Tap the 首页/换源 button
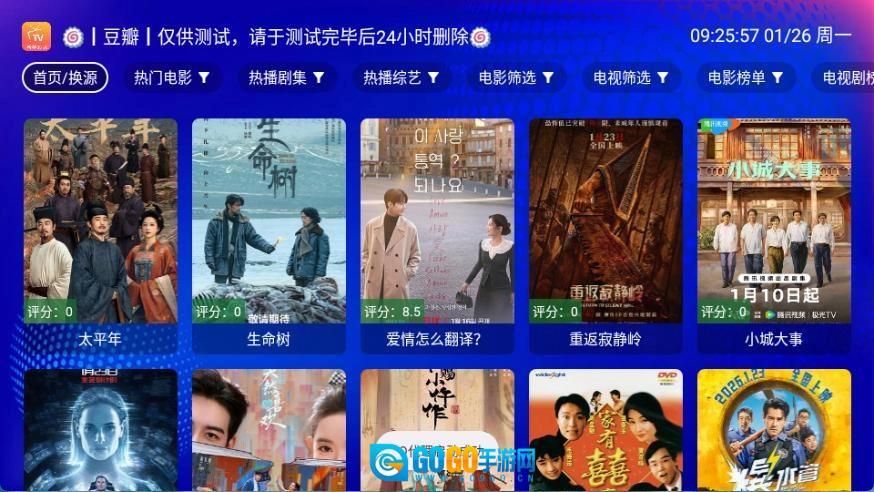The height and width of the screenshot is (492, 874). click(x=65, y=77)
